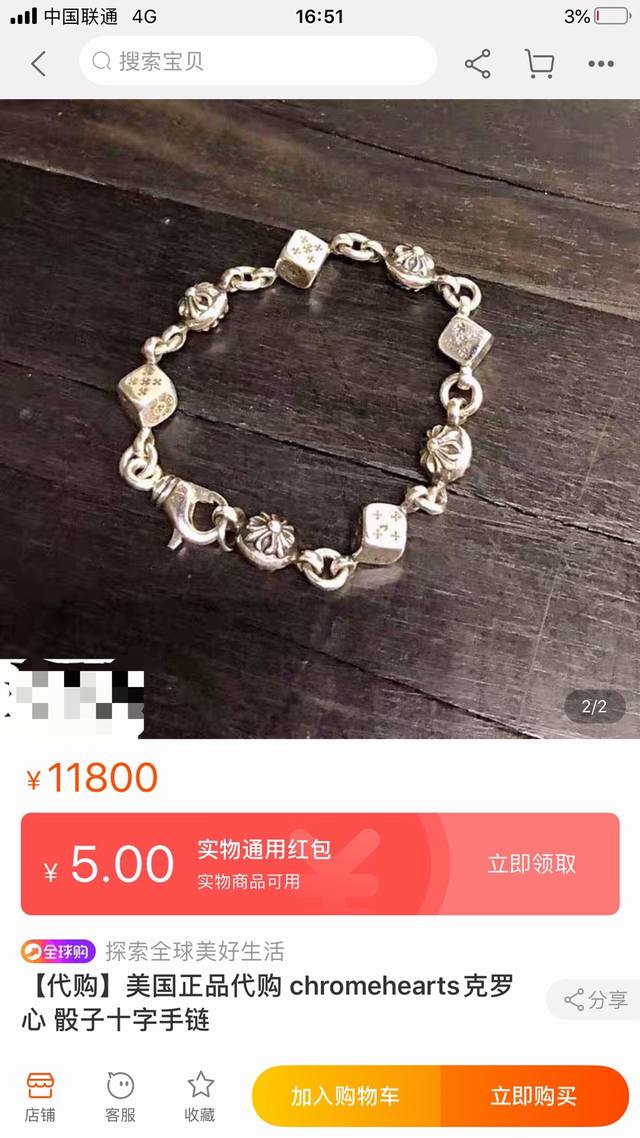The width and height of the screenshot is (640, 1138).
Task: Tap the 分享 share button beside title
Action: pyautogui.click(x=596, y=999)
